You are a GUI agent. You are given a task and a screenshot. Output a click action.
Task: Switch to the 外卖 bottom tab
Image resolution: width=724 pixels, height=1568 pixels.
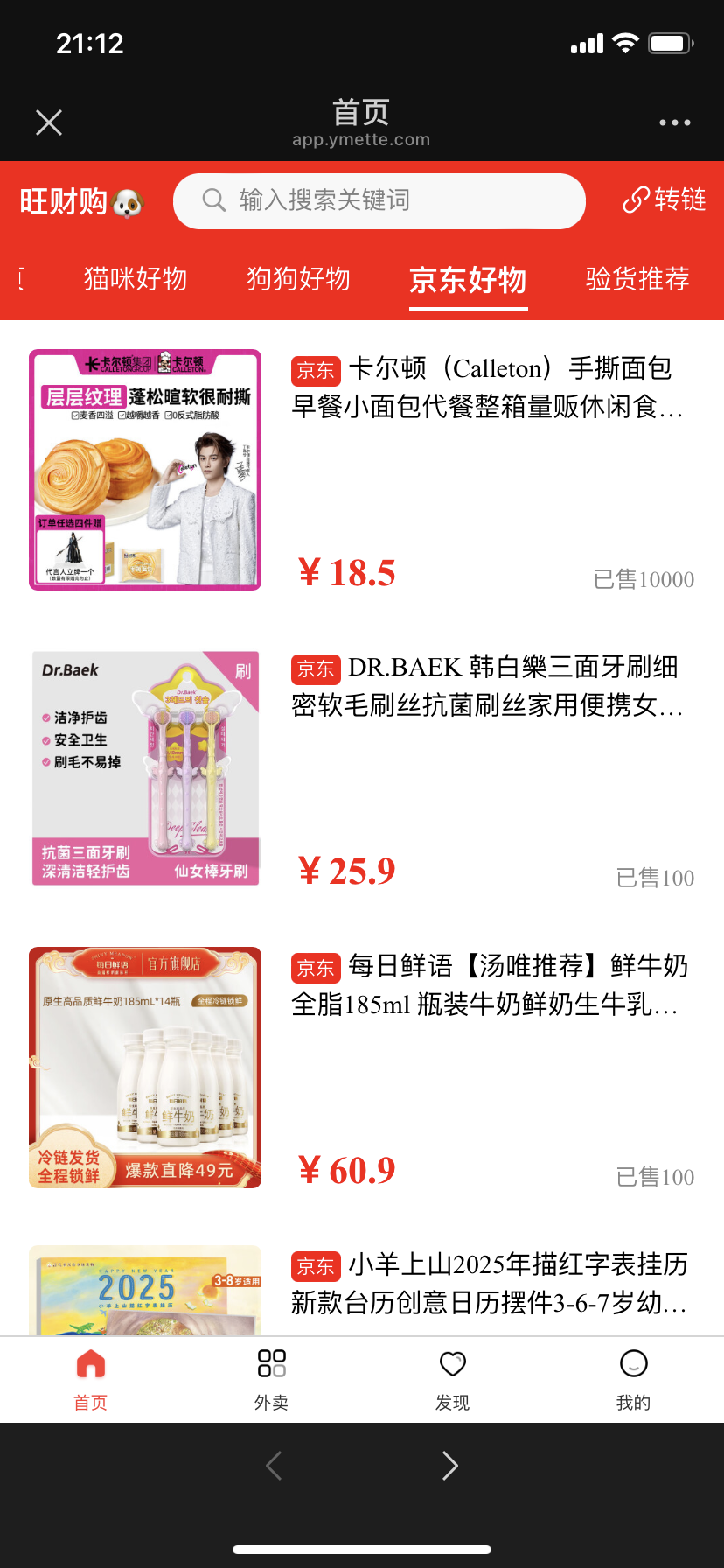pyautogui.click(x=271, y=1380)
